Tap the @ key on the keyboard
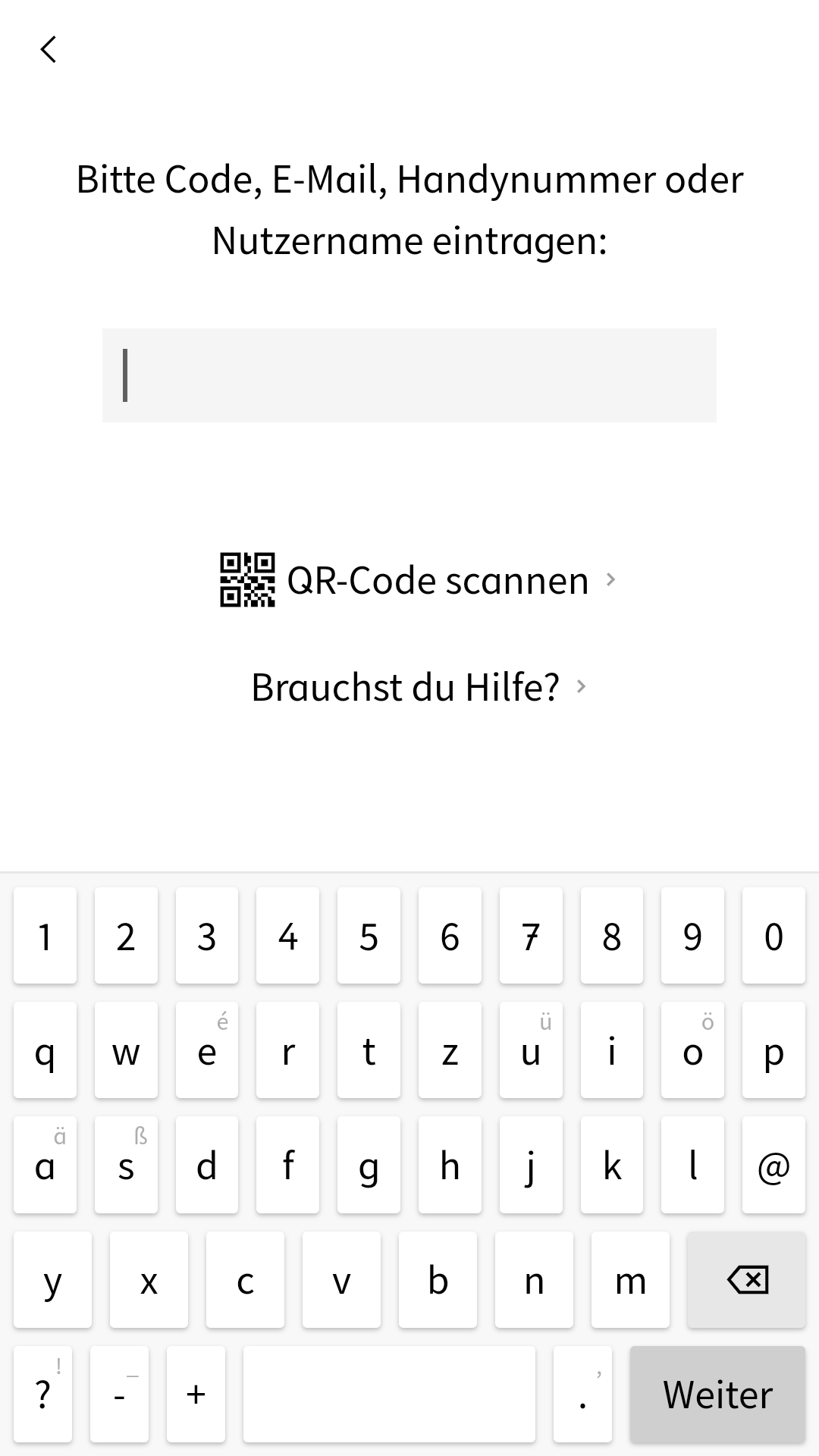Viewport: 819px width, 1456px height. (x=773, y=1166)
